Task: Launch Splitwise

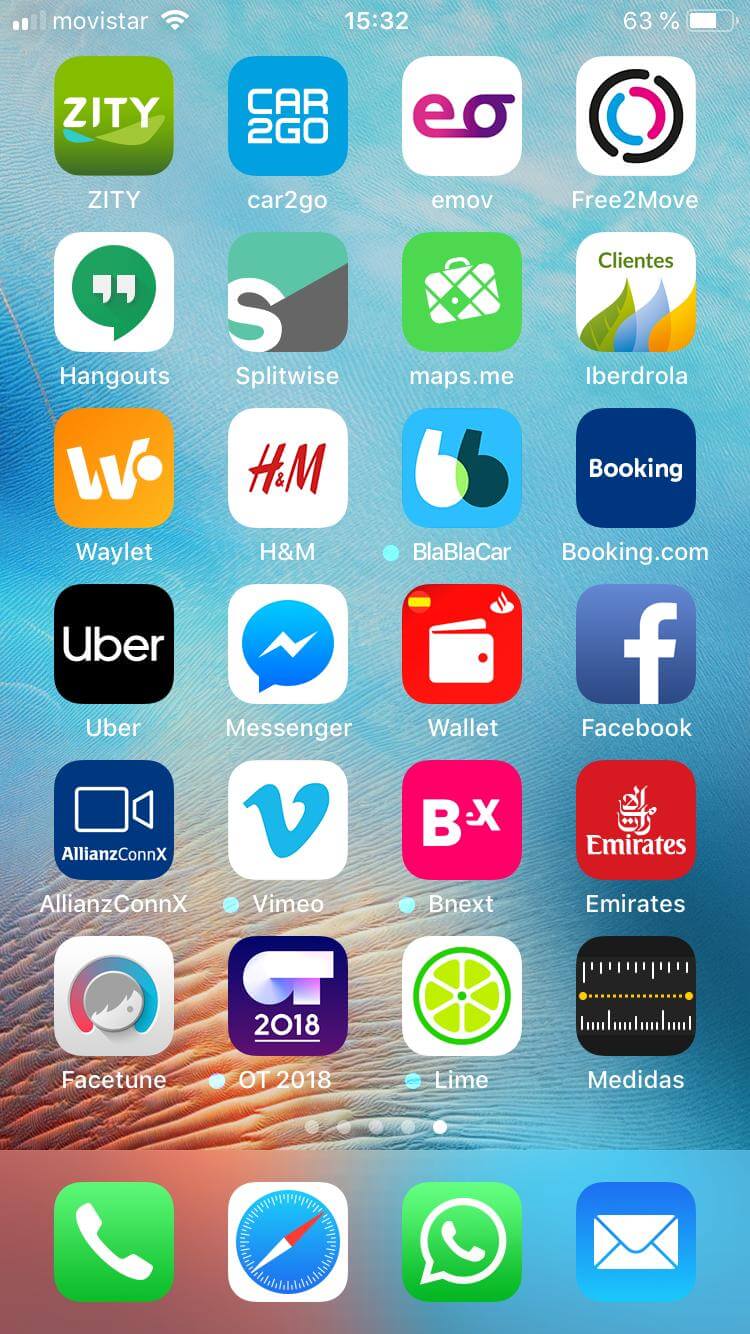Action: point(287,292)
